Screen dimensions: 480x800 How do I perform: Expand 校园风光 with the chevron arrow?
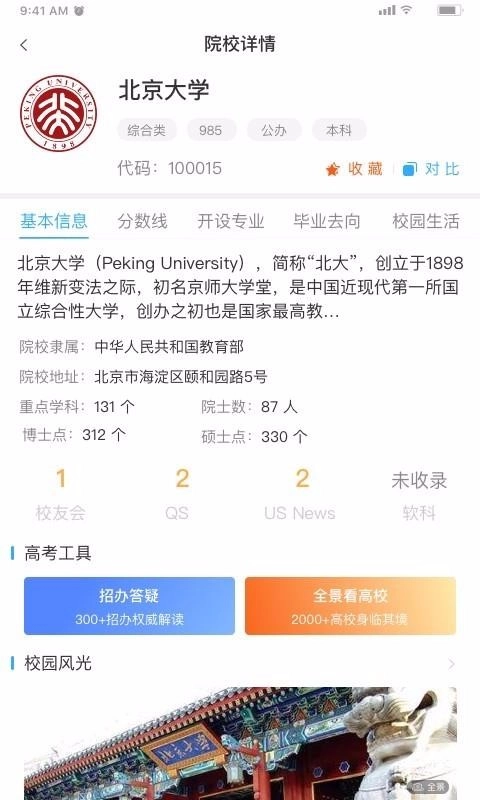[451, 664]
